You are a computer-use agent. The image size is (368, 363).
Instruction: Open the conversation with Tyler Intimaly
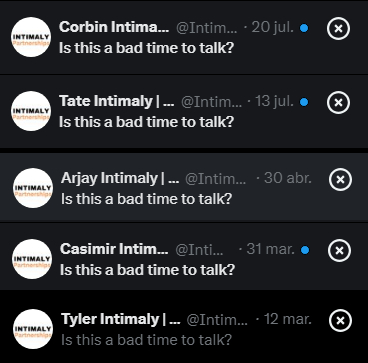[184, 327]
